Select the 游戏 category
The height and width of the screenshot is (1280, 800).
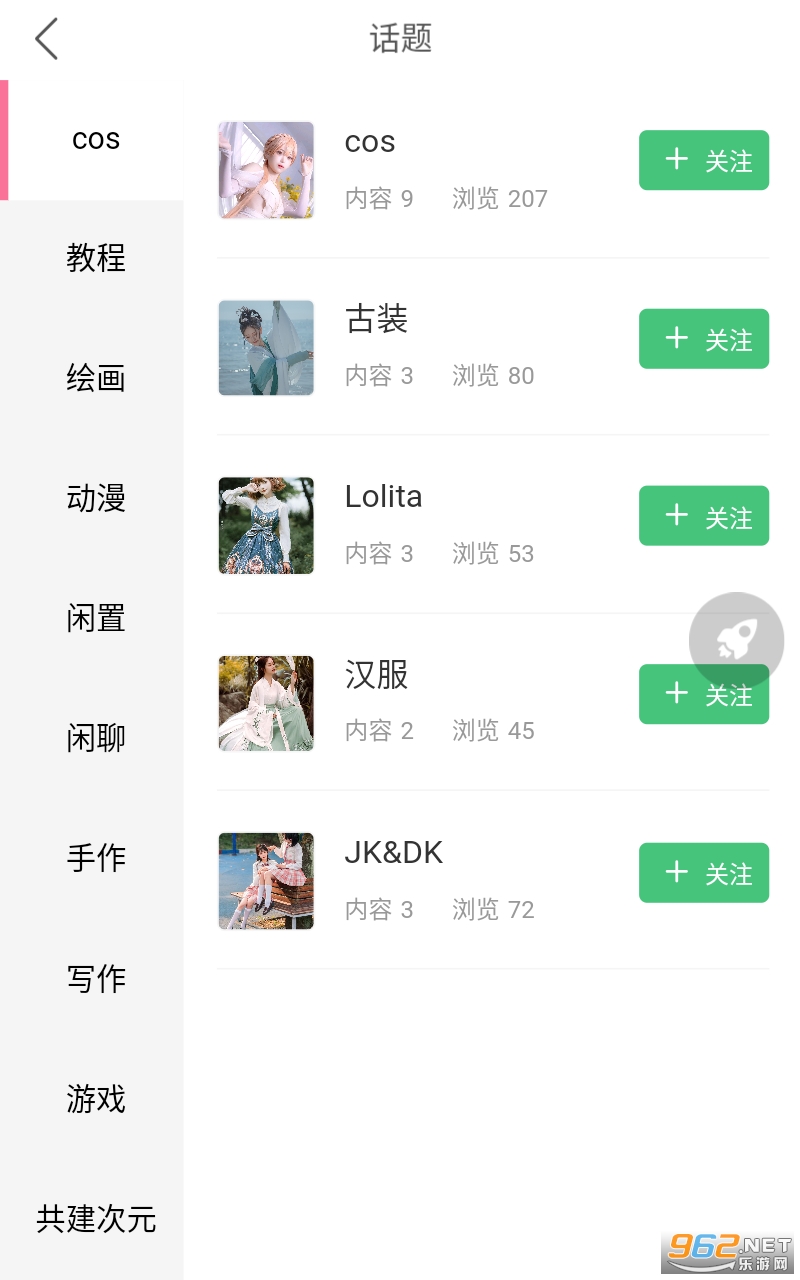click(96, 1099)
